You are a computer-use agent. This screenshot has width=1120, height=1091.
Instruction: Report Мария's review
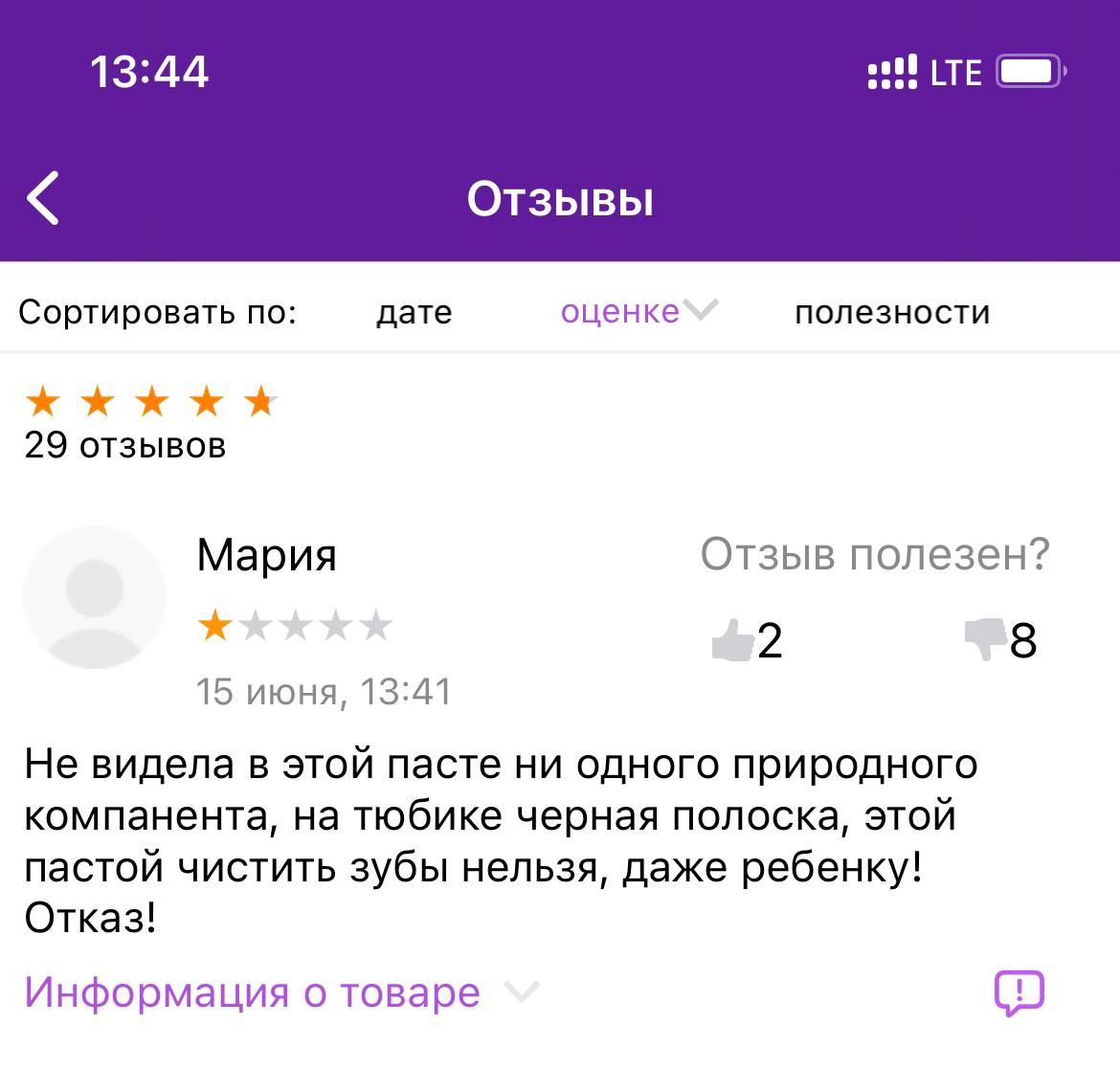point(1019,992)
